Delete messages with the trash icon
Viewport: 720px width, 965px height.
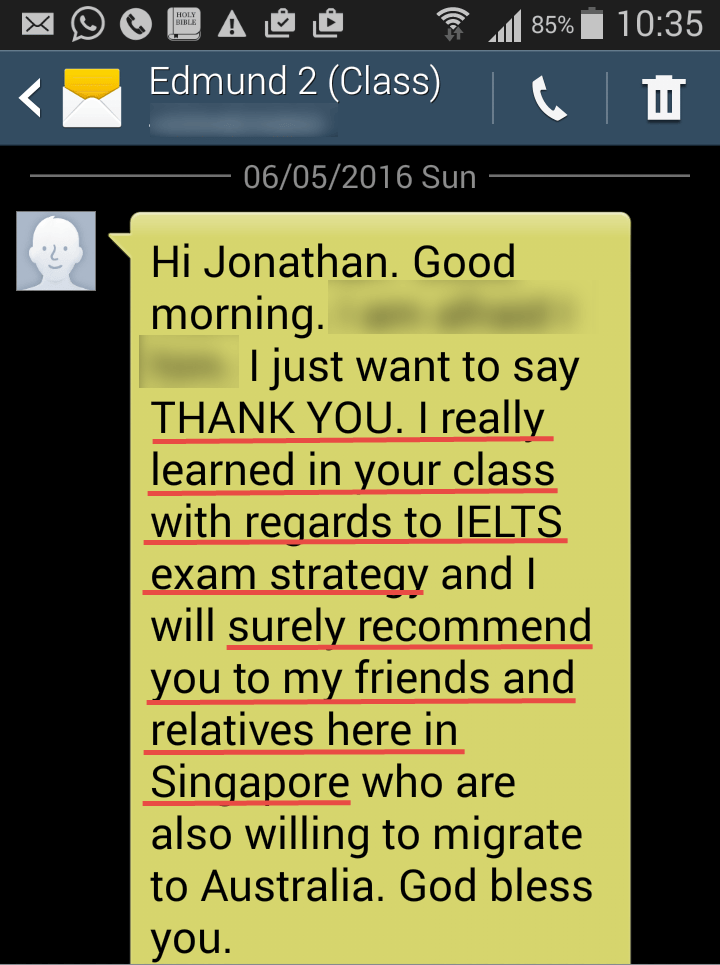tap(662, 98)
